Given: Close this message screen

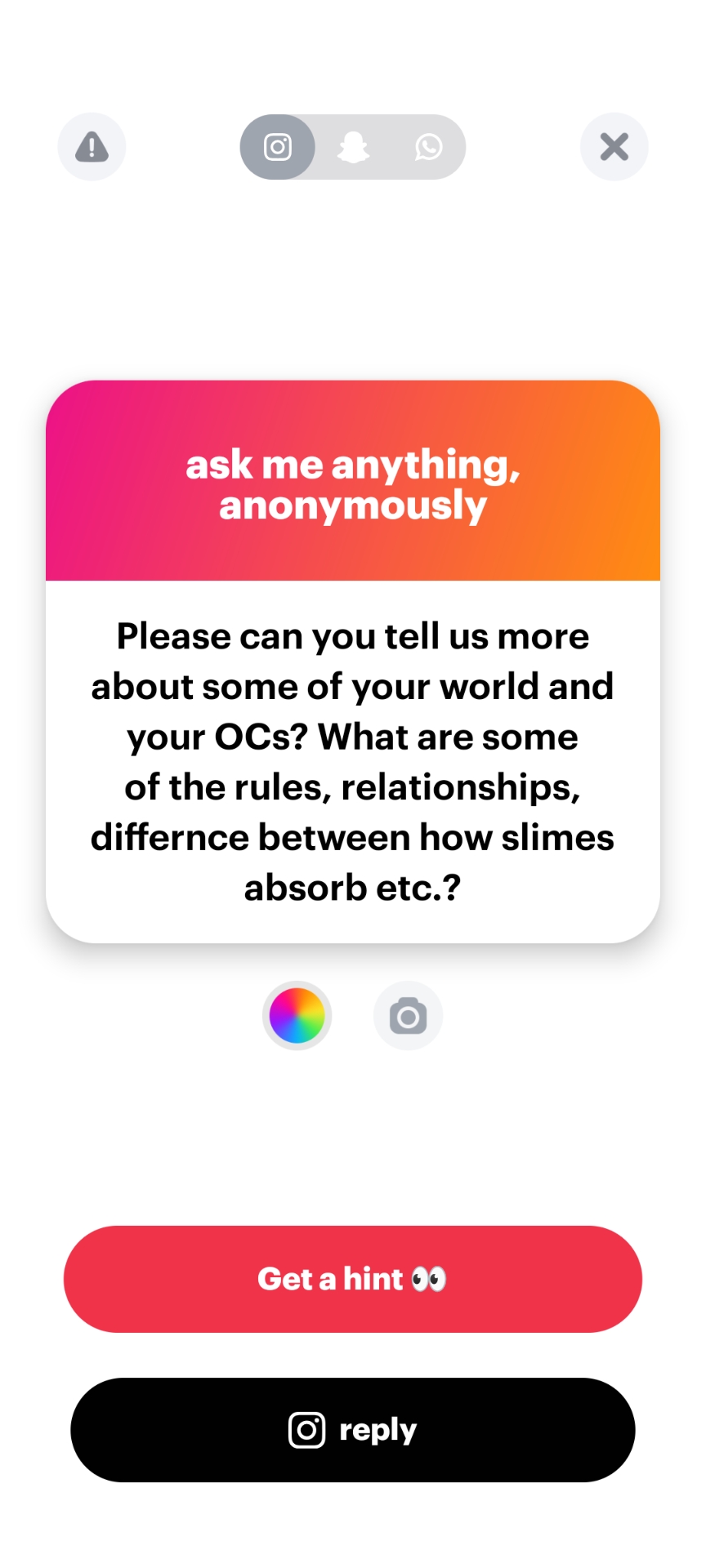Looking at the screenshot, I should point(614,147).
